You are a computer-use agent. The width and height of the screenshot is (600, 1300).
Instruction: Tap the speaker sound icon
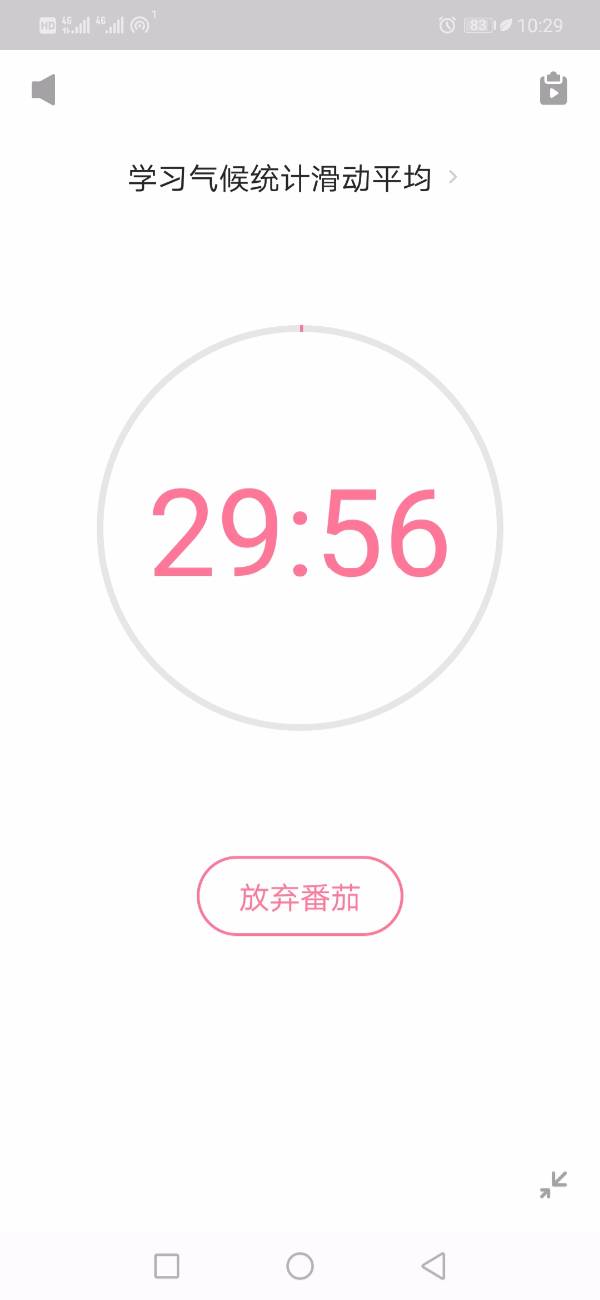click(43, 90)
